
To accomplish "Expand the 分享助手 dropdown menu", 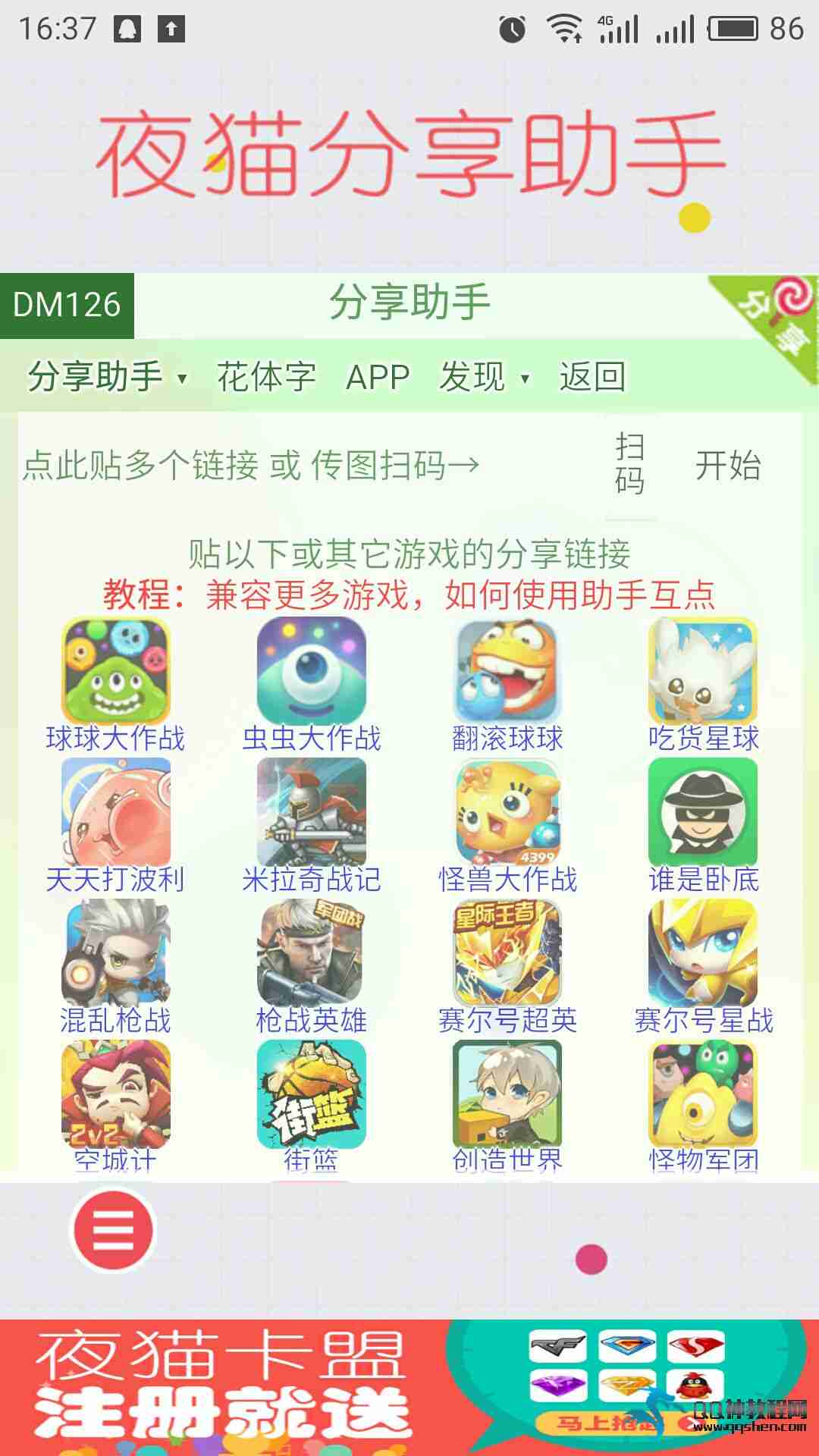I will click(106, 376).
